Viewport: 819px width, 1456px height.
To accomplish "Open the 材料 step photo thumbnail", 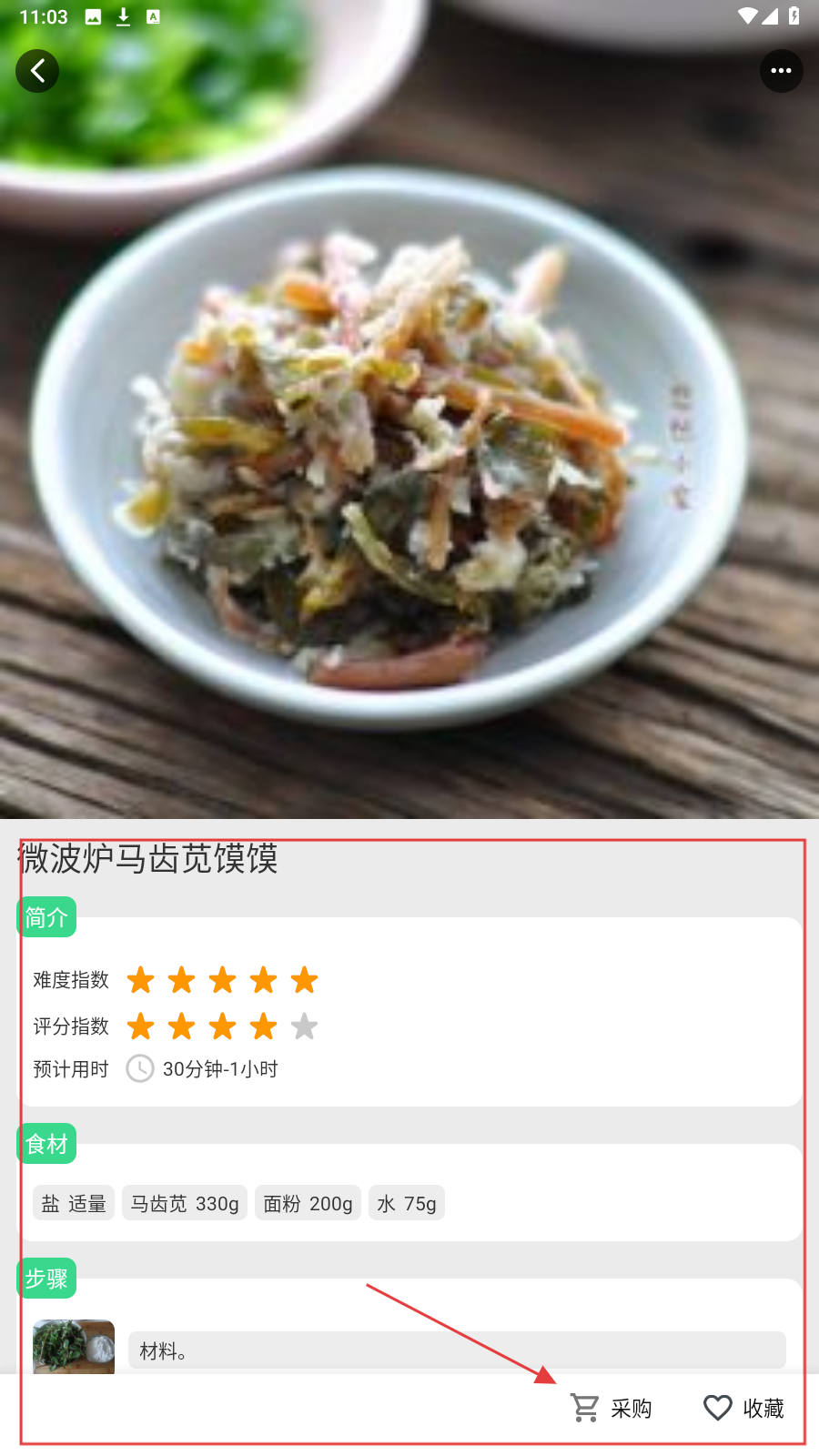I will coord(74,1346).
